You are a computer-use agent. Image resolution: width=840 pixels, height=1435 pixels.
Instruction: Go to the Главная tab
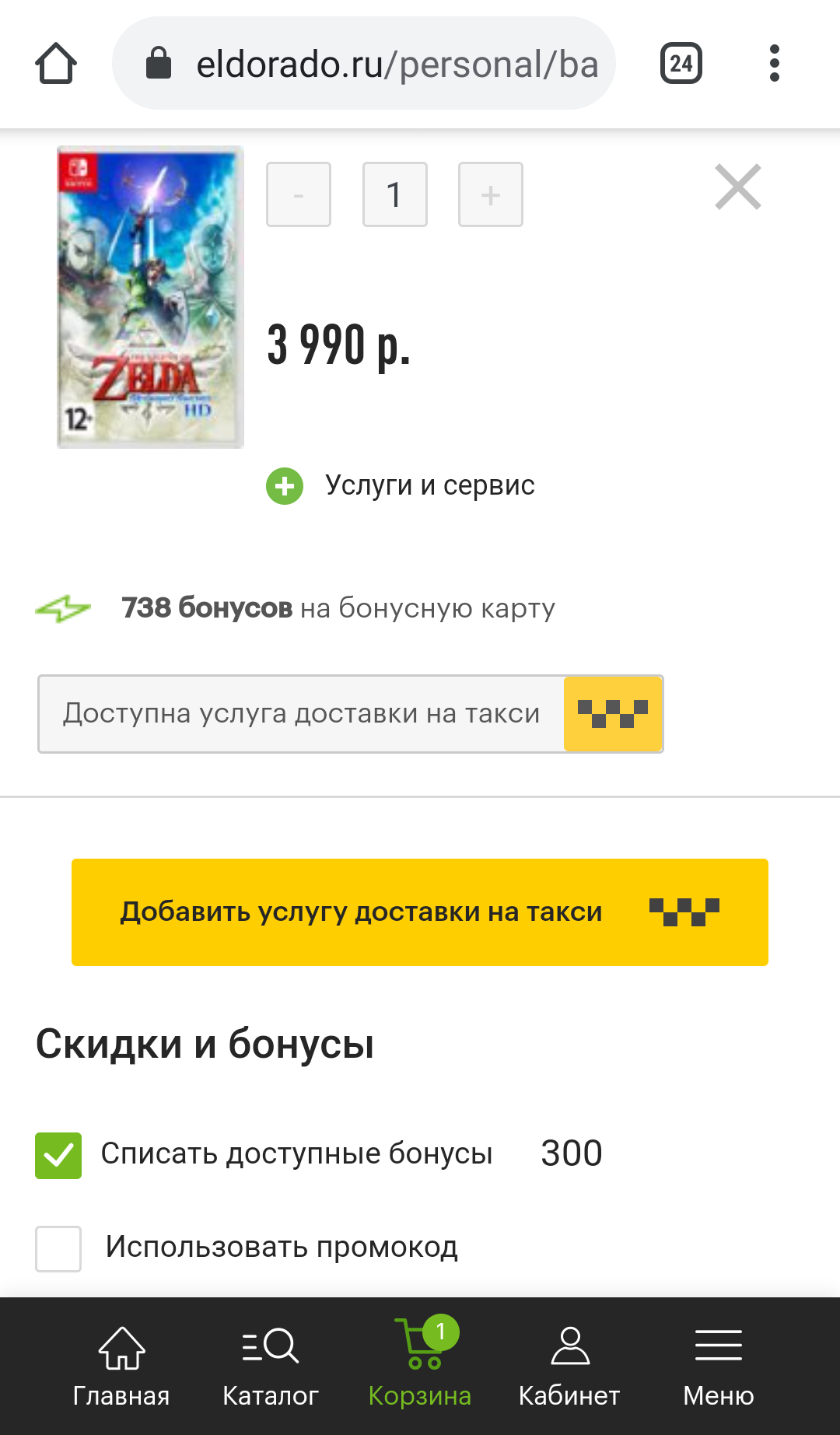coord(121,1367)
